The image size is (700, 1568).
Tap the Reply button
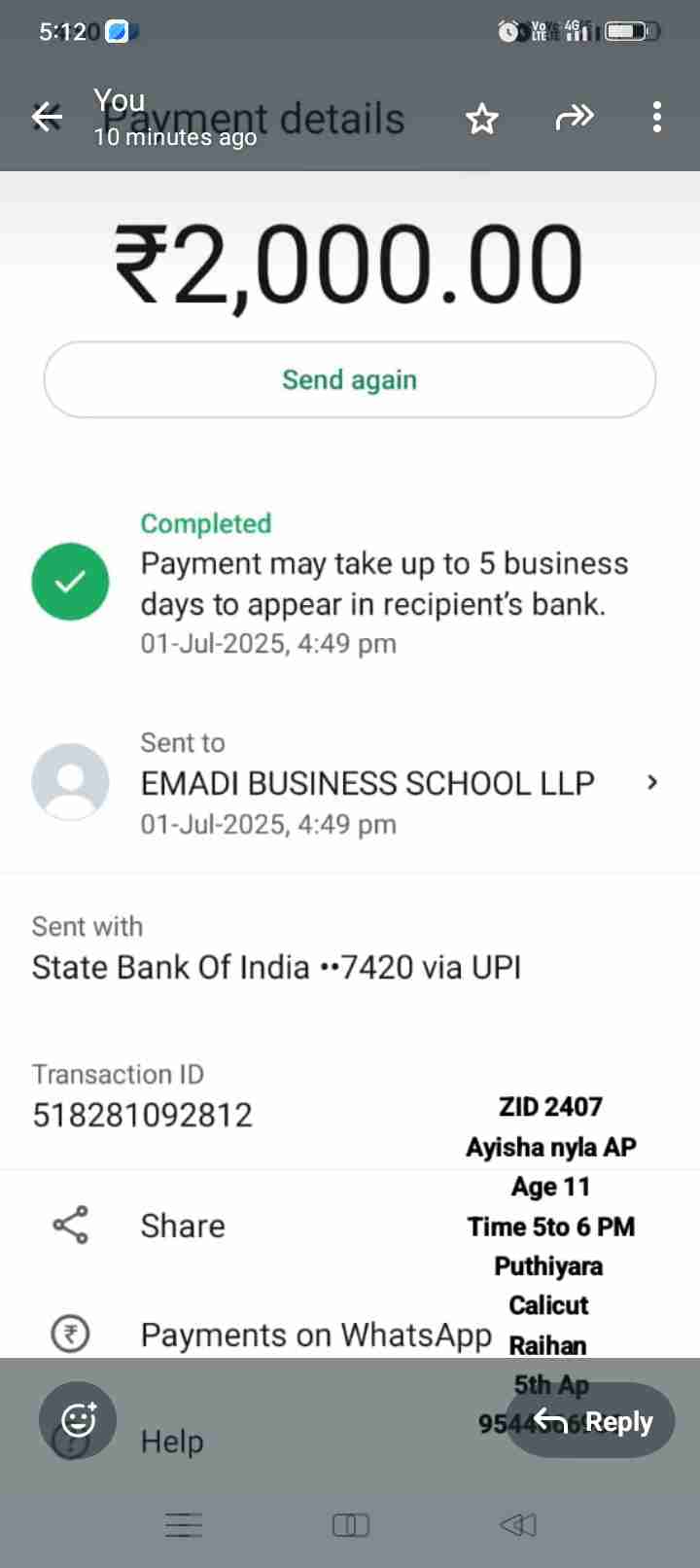tap(592, 1421)
